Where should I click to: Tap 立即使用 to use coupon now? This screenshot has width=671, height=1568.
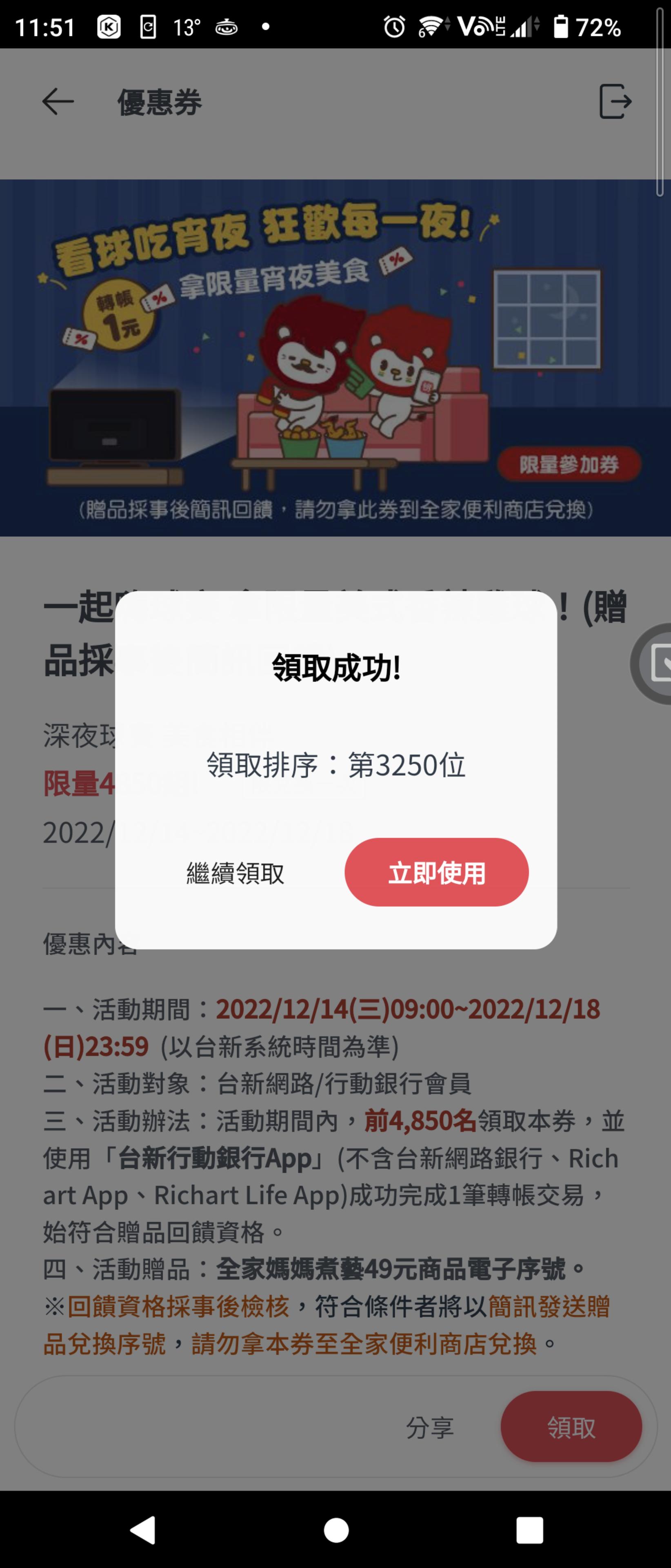click(x=436, y=872)
